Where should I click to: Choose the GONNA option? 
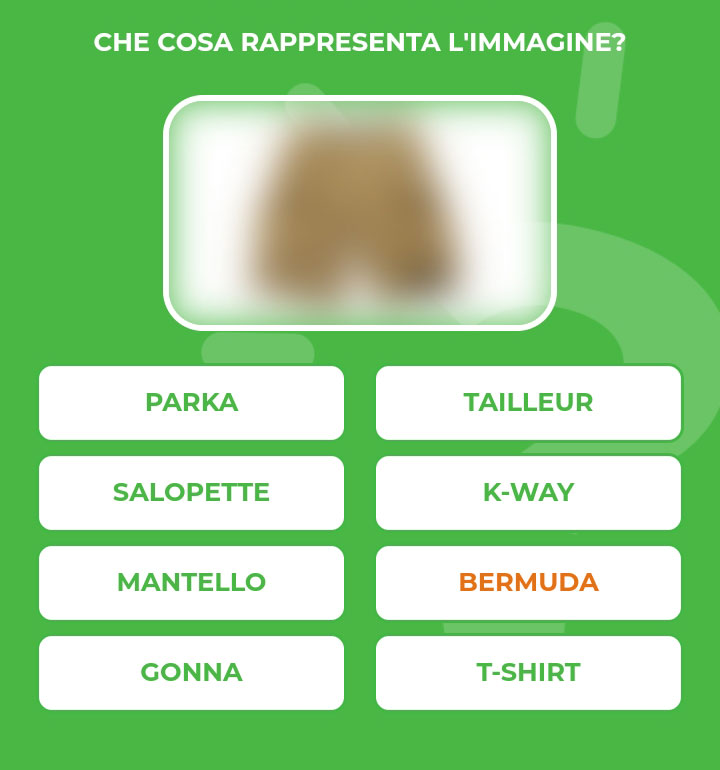[191, 672]
